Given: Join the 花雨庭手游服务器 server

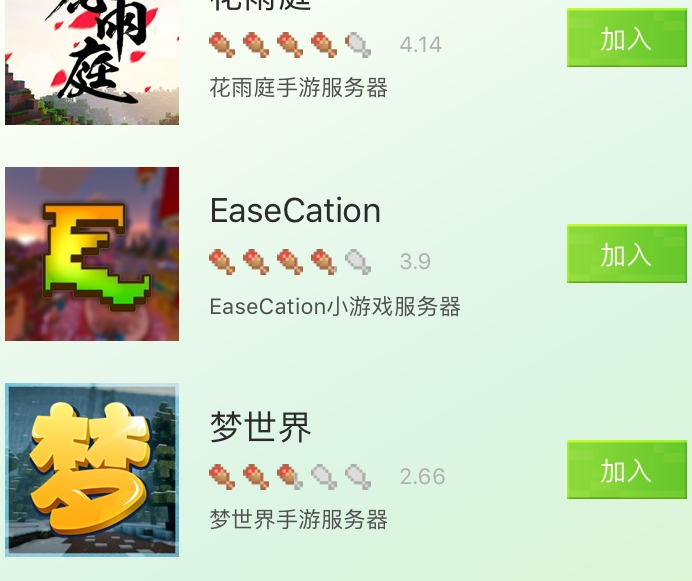Looking at the screenshot, I should coord(626,39).
